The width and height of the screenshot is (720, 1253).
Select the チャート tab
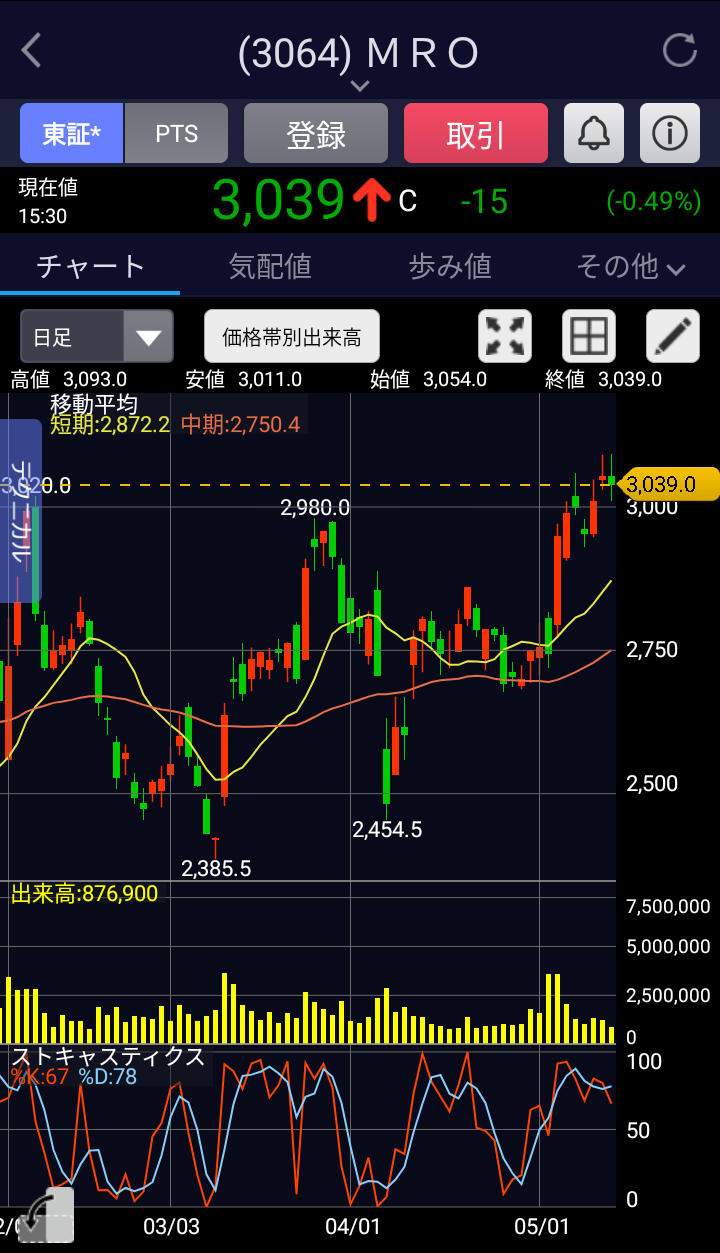tap(90, 266)
